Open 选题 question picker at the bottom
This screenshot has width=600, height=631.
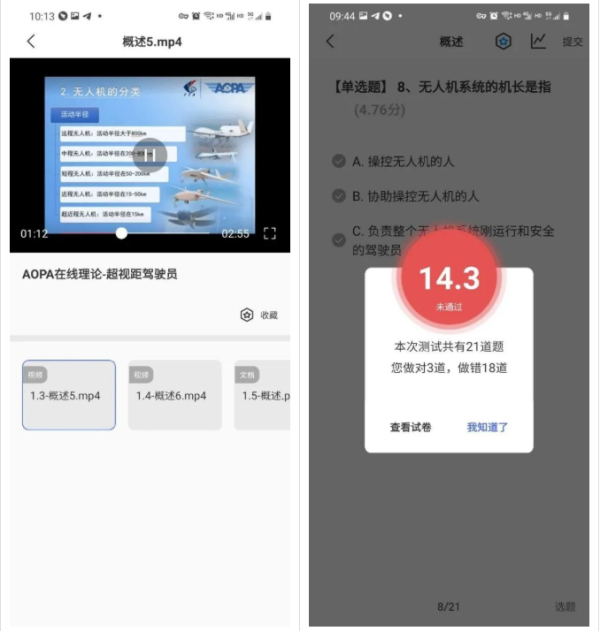tap(565, 607)
